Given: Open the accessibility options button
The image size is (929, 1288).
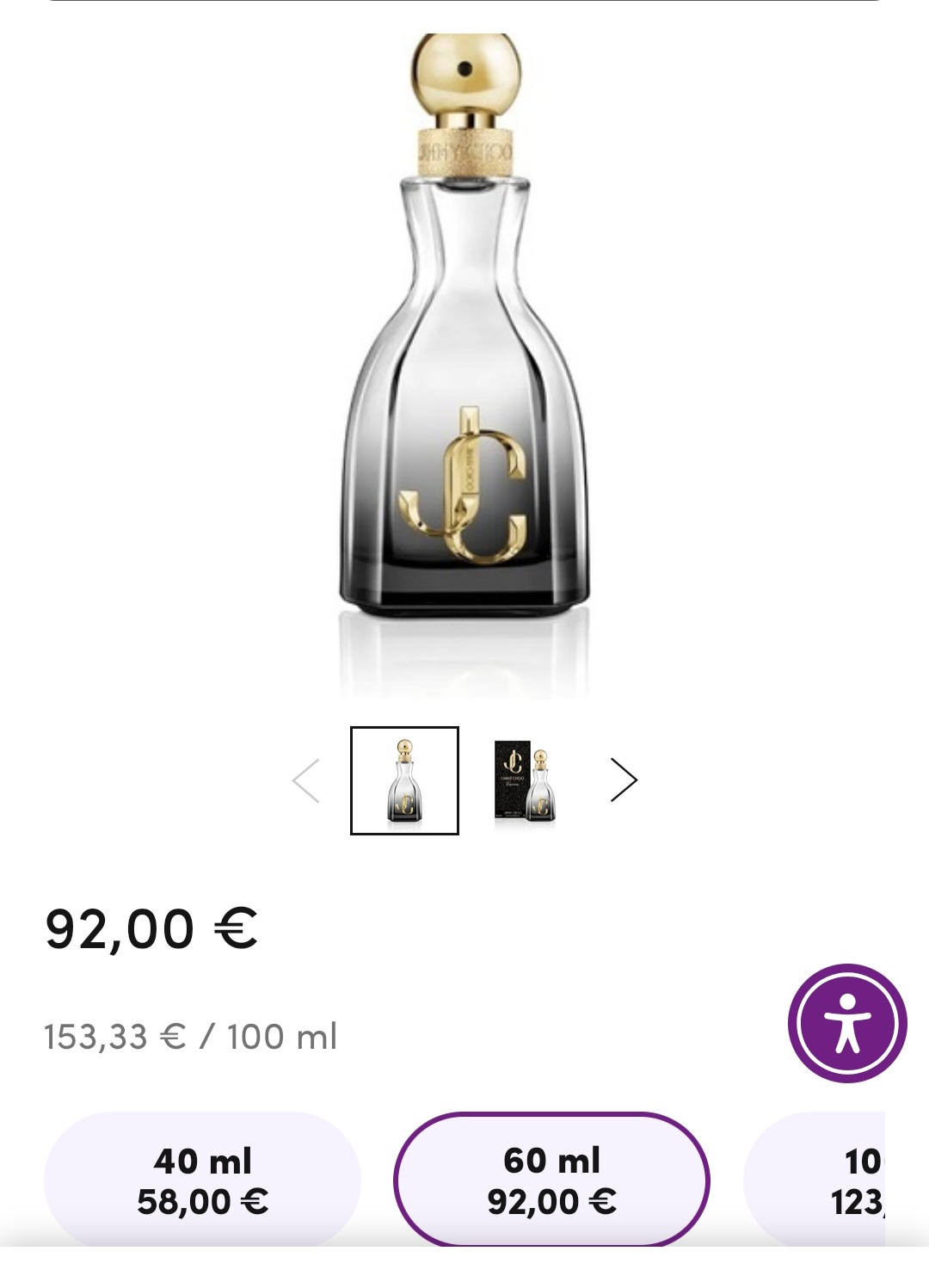Looking at the screenshot, I should tap(847, 1023).
